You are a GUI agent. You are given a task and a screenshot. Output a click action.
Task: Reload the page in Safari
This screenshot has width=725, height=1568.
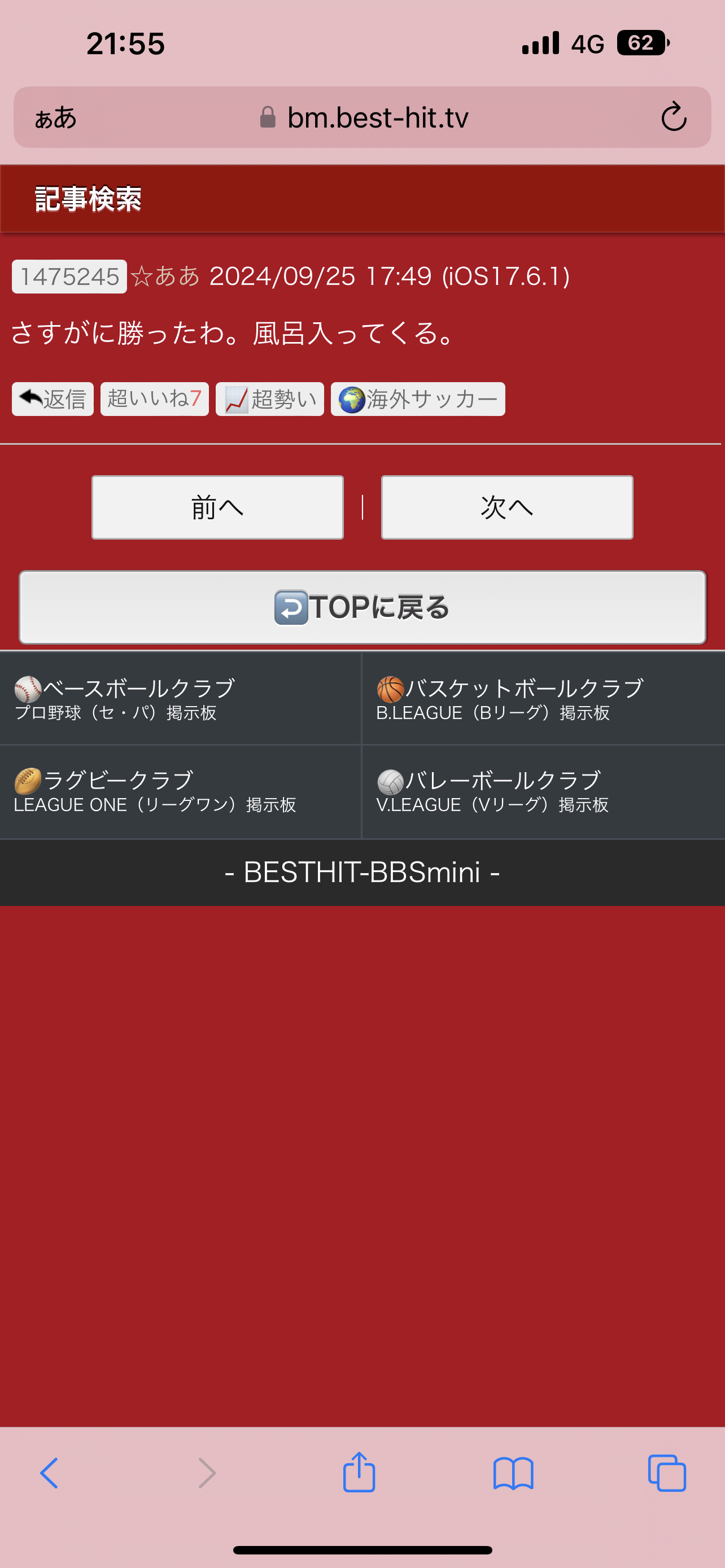pos(673,117)
